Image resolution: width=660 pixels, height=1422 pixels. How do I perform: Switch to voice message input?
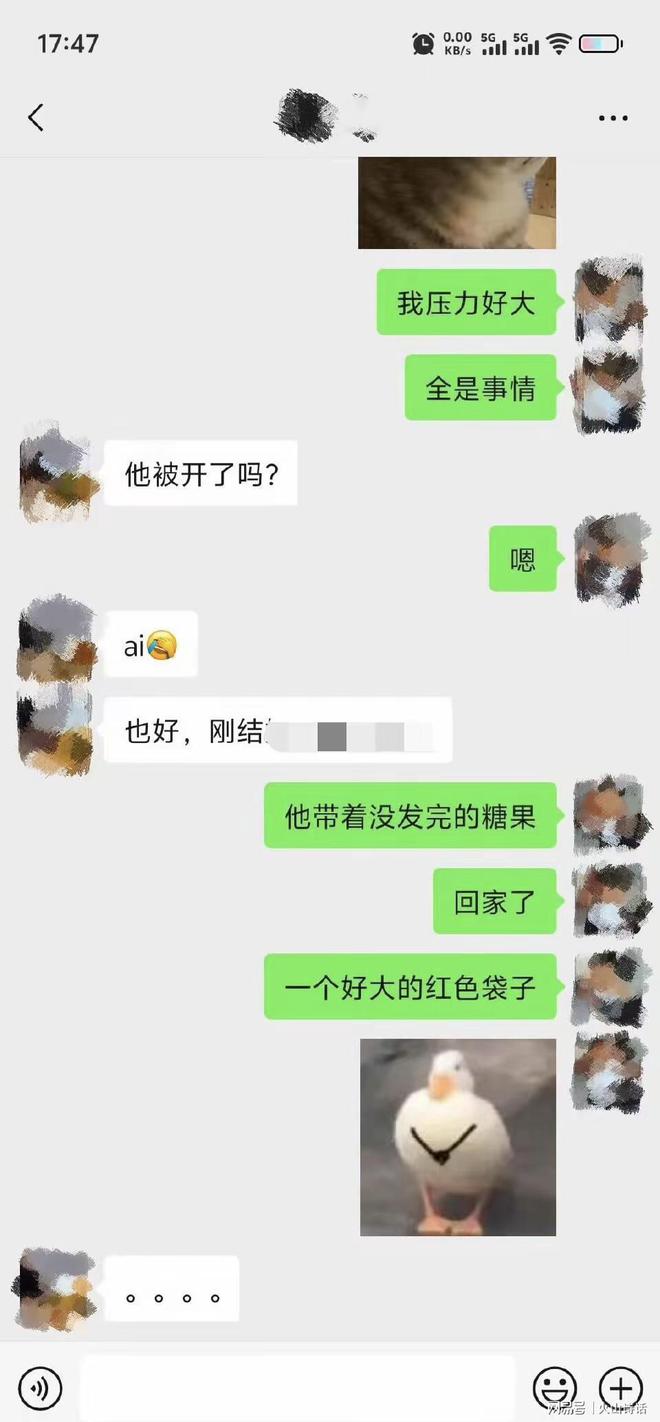click(40, 1387)
